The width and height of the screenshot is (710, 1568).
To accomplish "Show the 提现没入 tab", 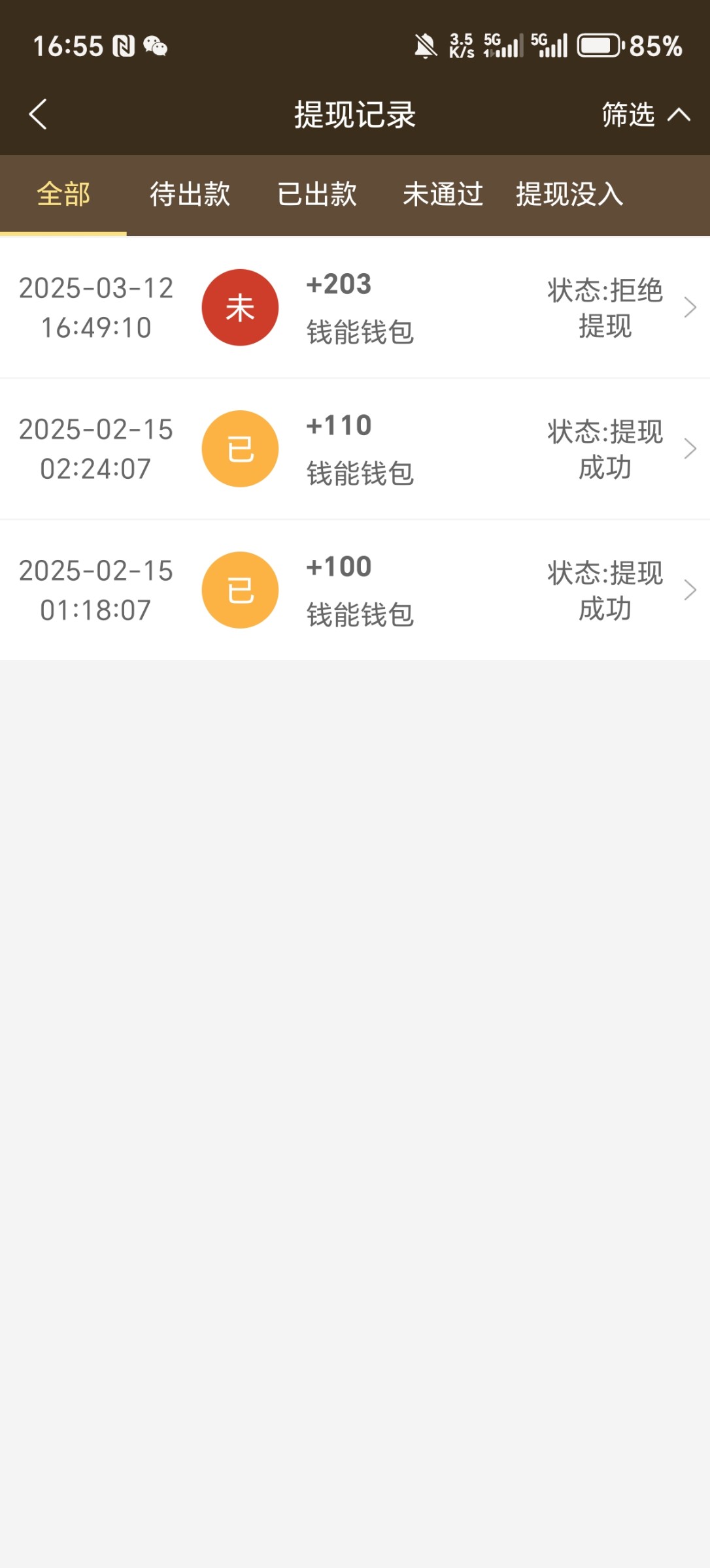I will [569, 195].
